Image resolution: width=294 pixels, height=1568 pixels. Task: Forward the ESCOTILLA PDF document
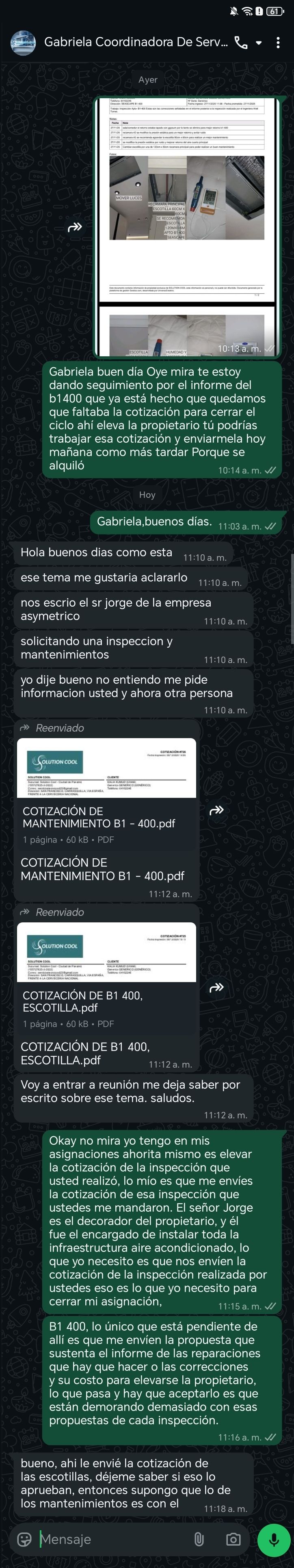point(217,988)
